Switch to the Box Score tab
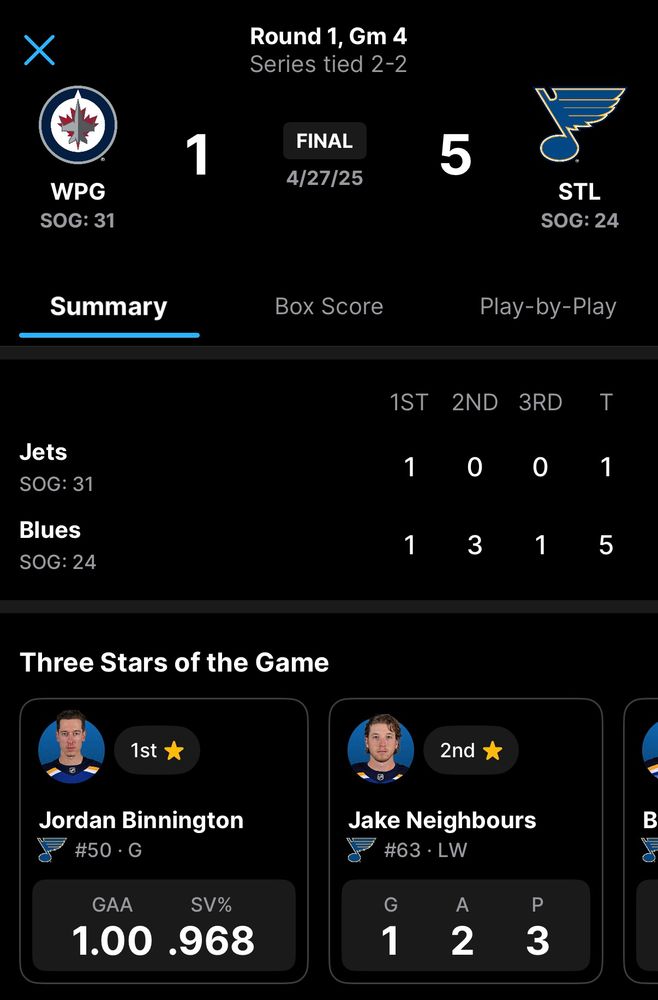 (x=329, y=307)
